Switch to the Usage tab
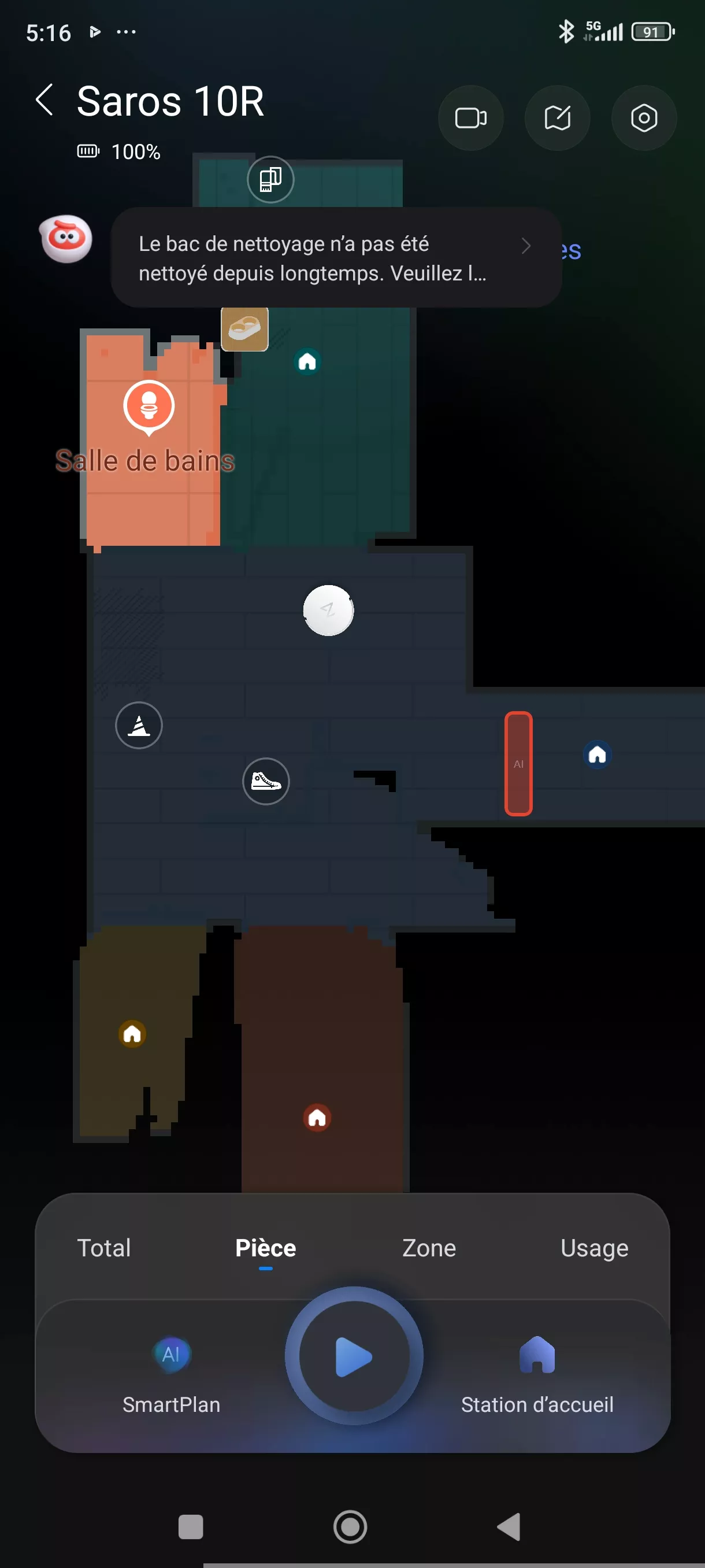705x1568 pixels. pos(593,1248)
